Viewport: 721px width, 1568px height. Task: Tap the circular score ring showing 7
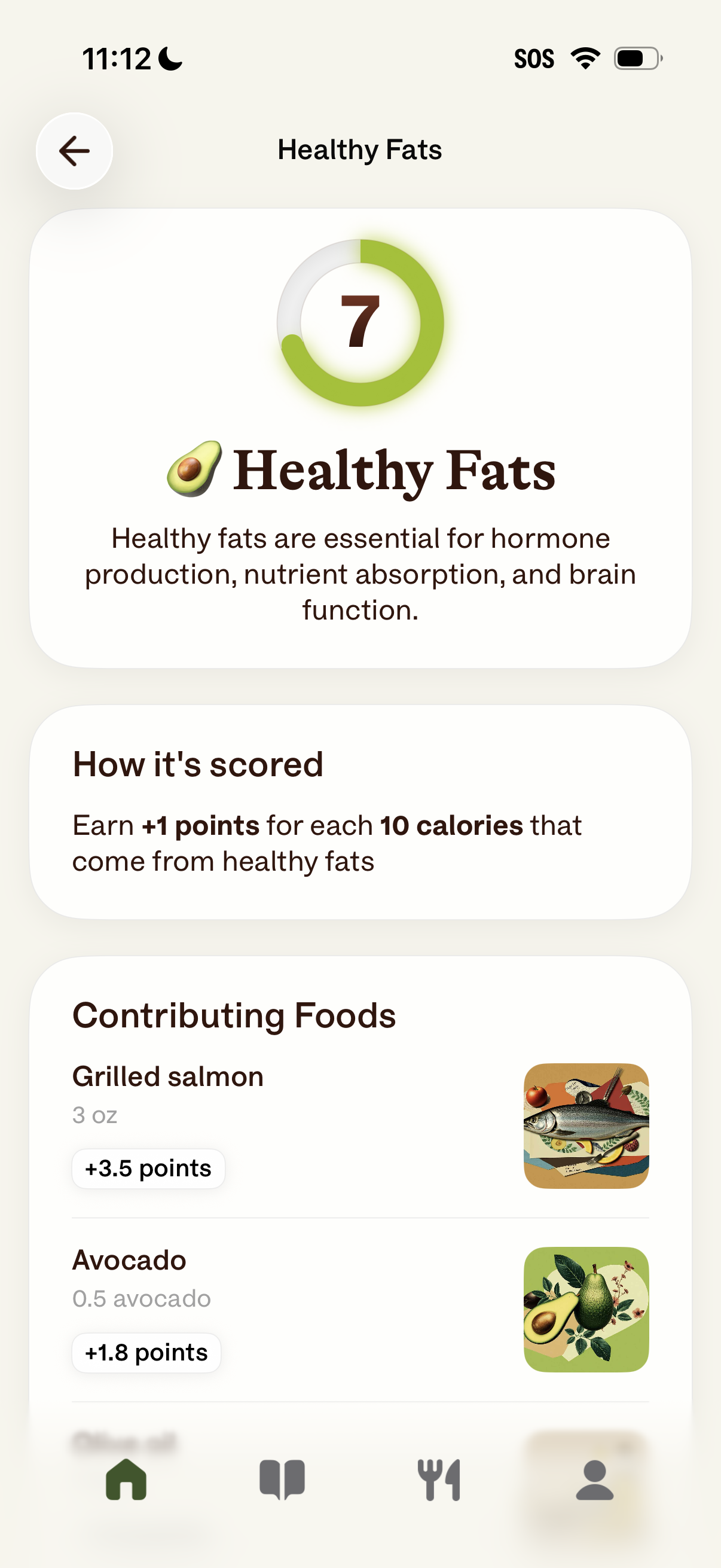360,321
